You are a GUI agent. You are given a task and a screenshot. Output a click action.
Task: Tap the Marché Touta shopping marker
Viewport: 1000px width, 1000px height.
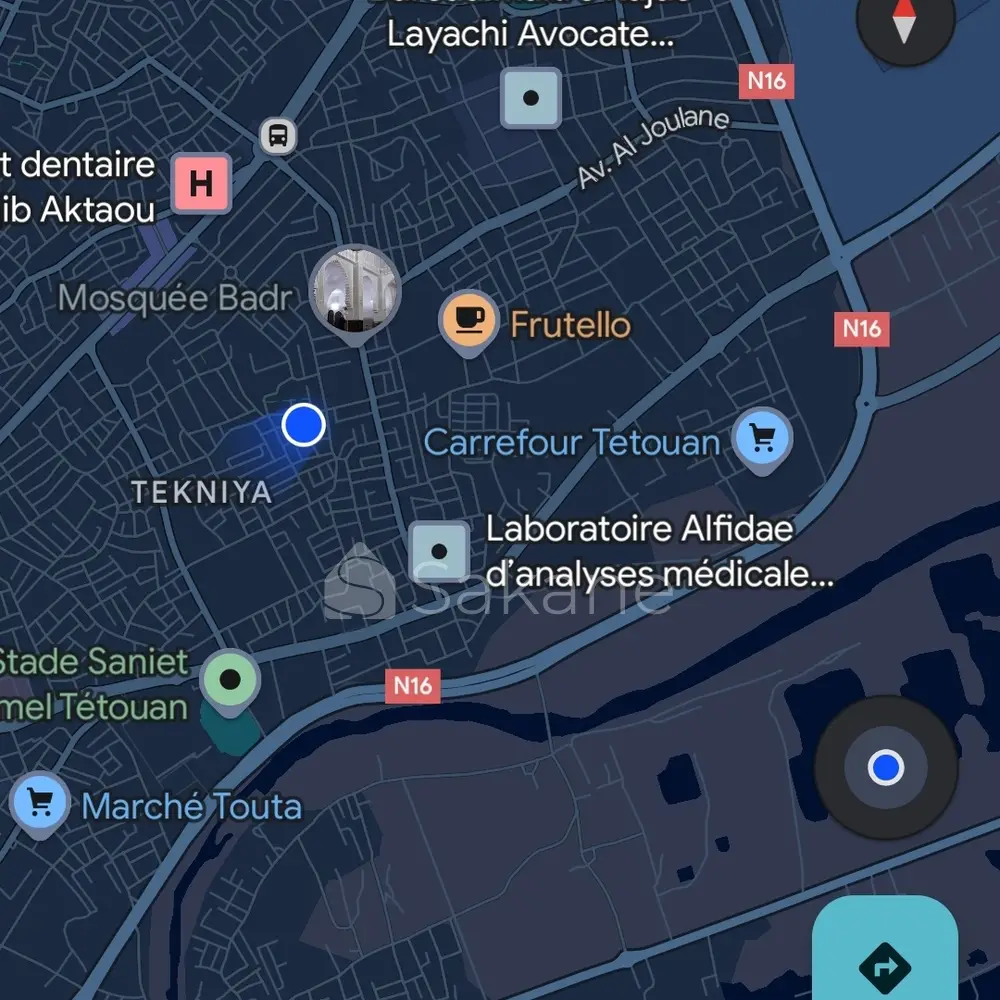[40, 802]
